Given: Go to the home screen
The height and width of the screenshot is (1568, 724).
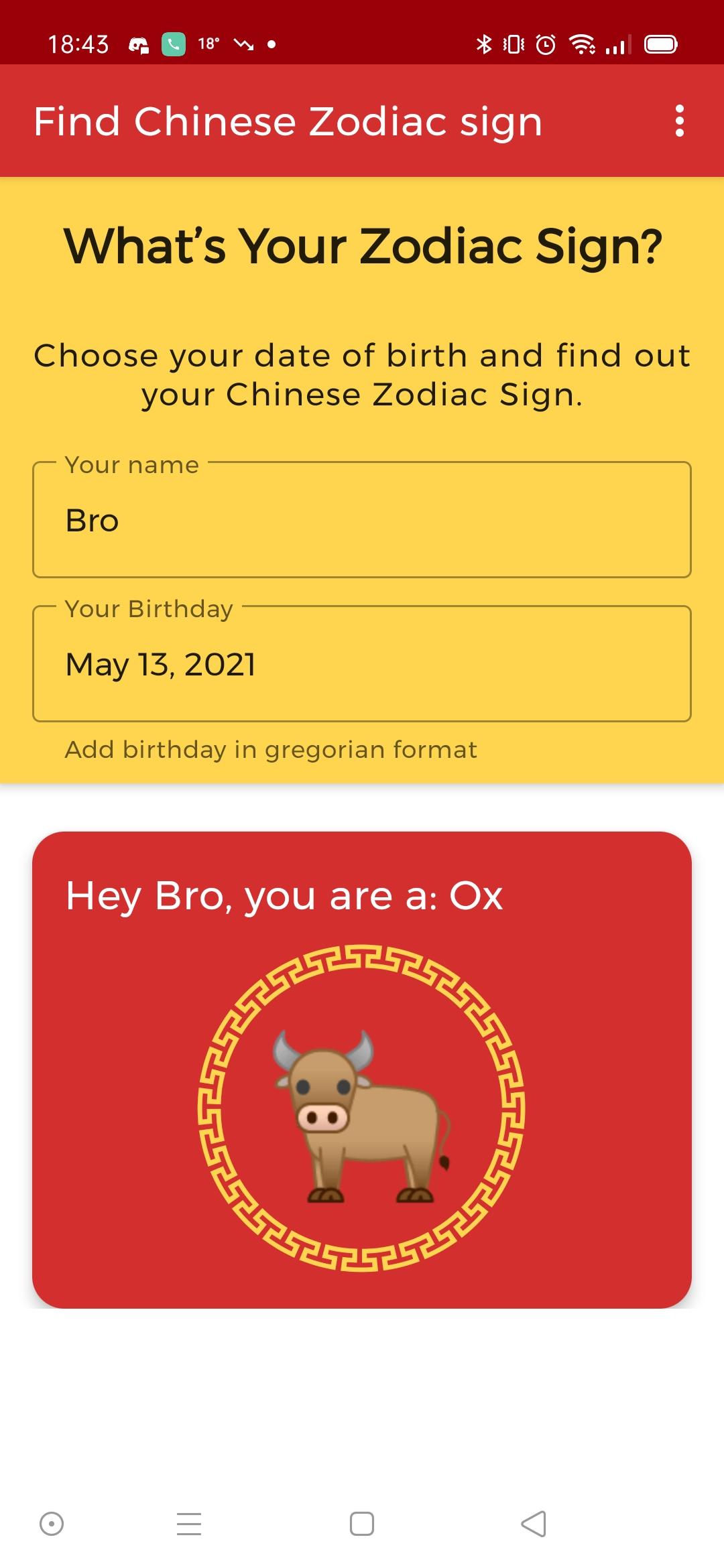Looking at the screenshot, I should 362,1524.
